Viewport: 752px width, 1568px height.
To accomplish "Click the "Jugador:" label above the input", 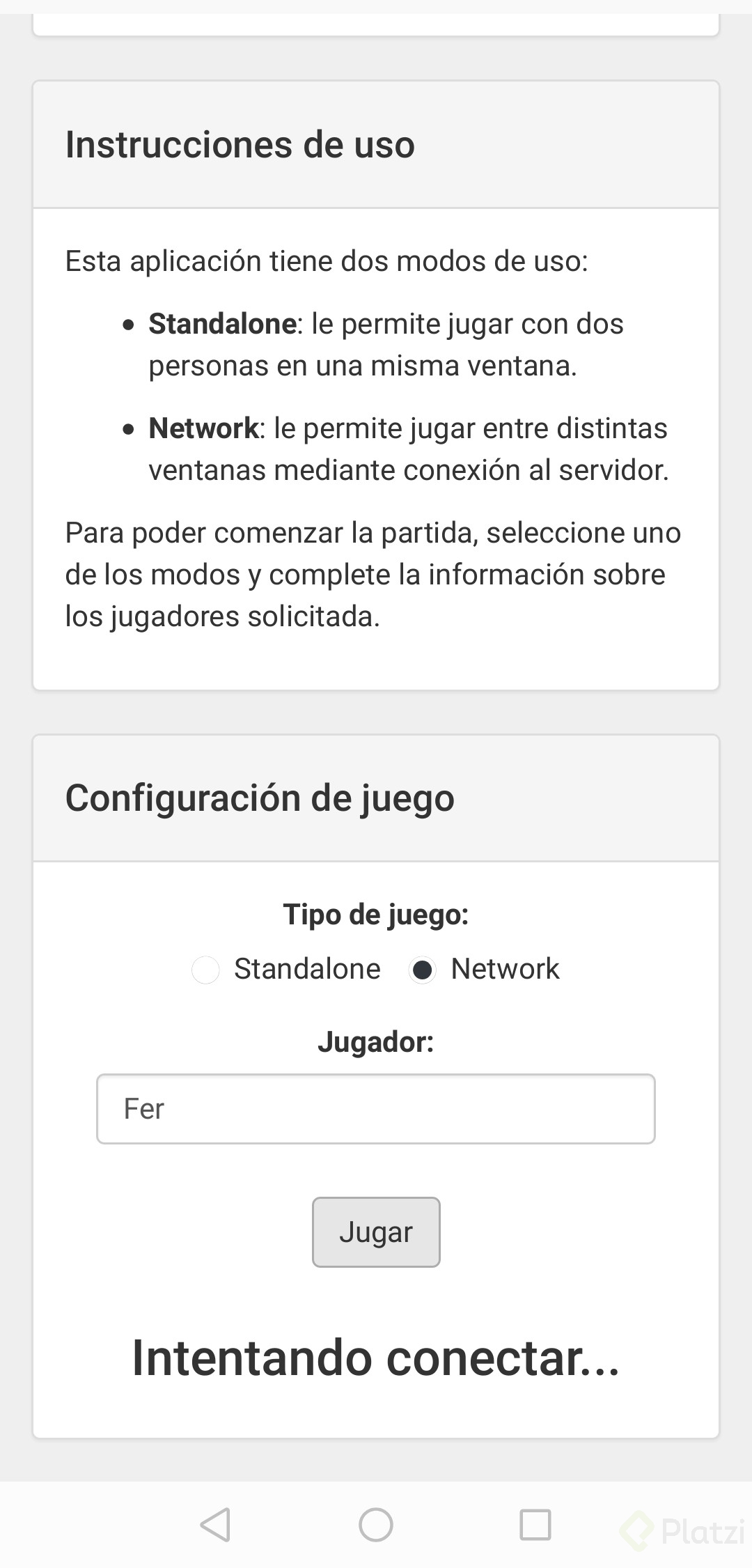I will 376,1042.
